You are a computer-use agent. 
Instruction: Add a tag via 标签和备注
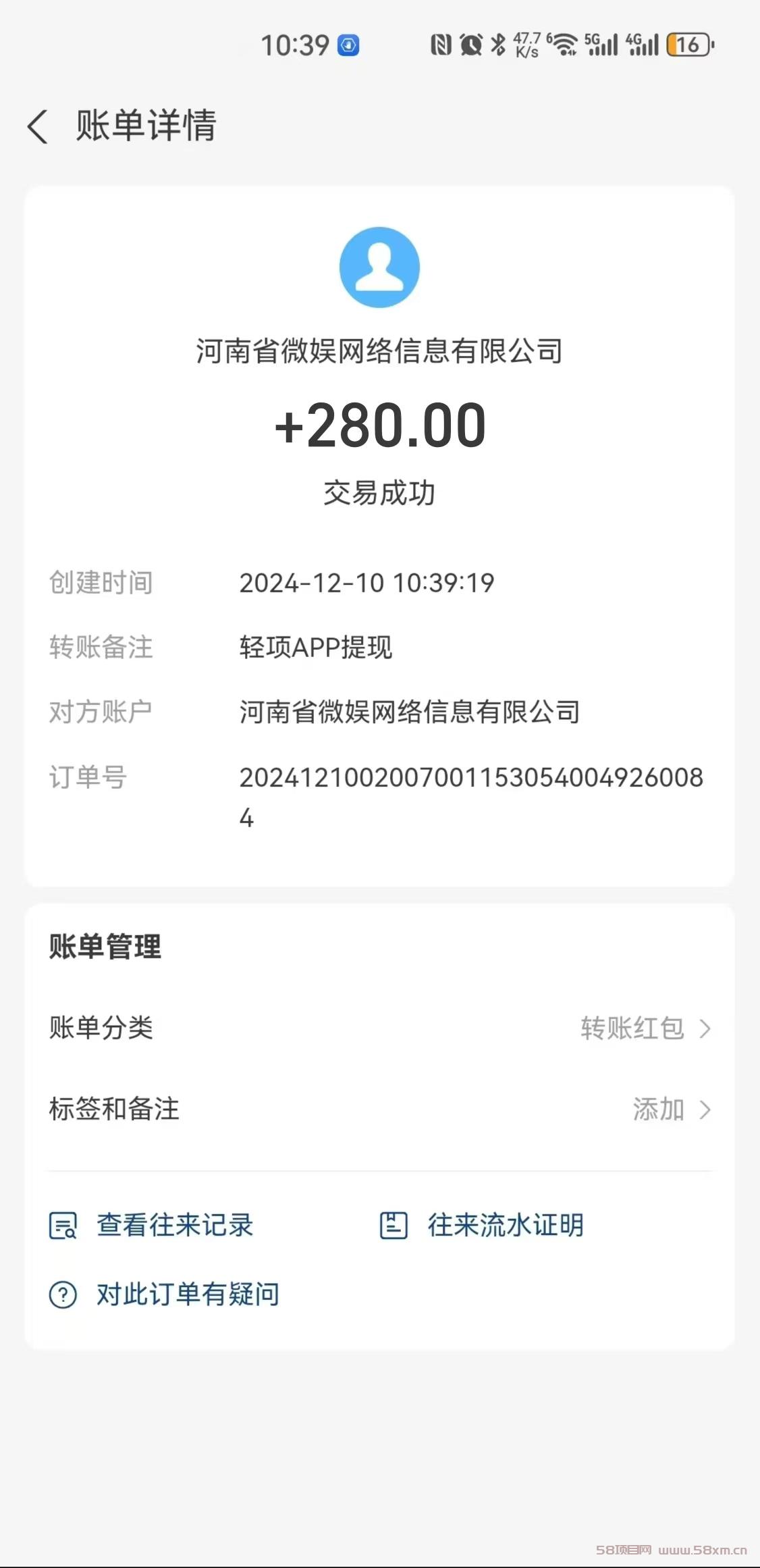click(379, 1109)
